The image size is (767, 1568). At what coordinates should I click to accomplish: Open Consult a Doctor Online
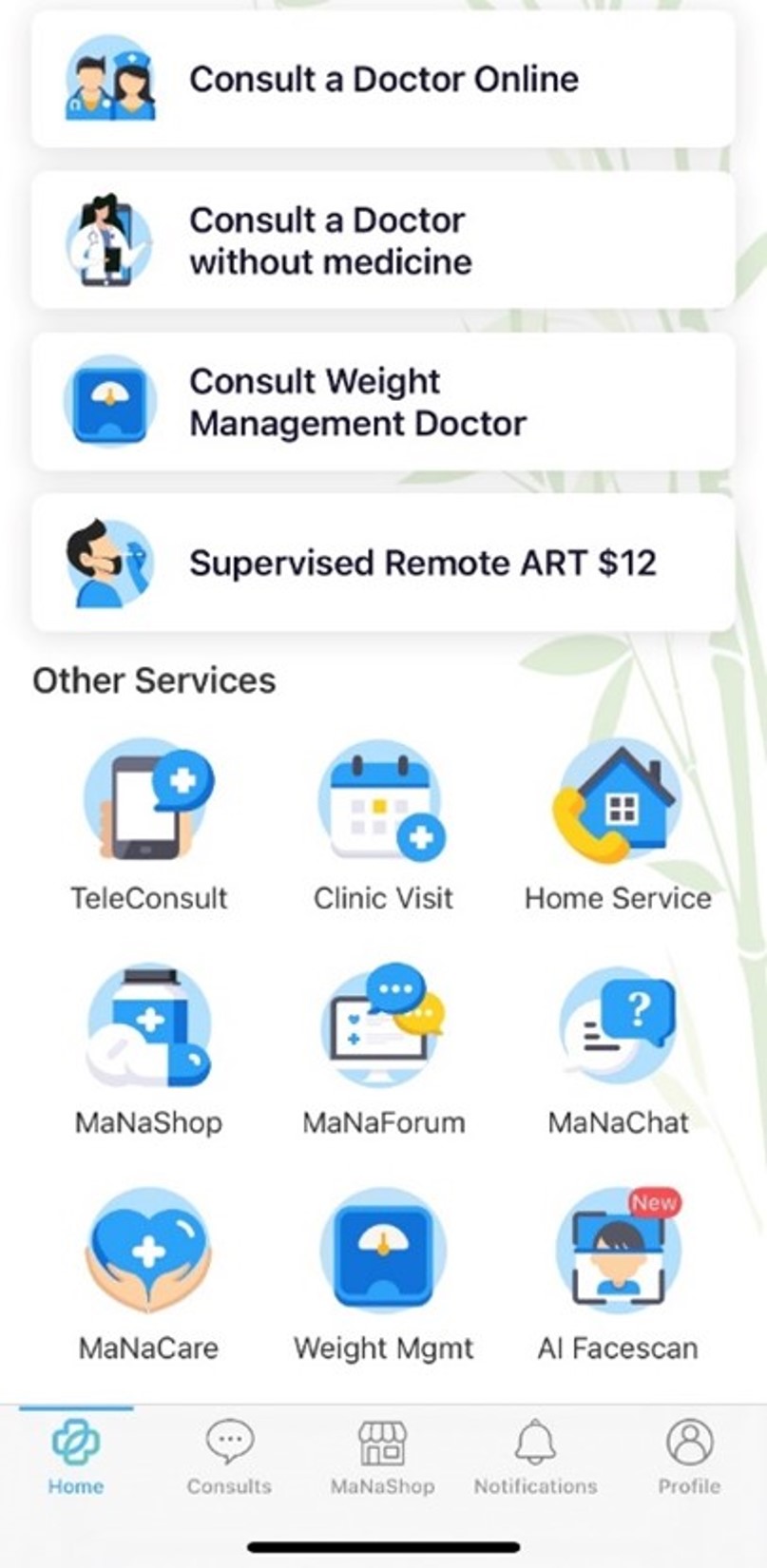pyautogui.click(x=383, y=79)
